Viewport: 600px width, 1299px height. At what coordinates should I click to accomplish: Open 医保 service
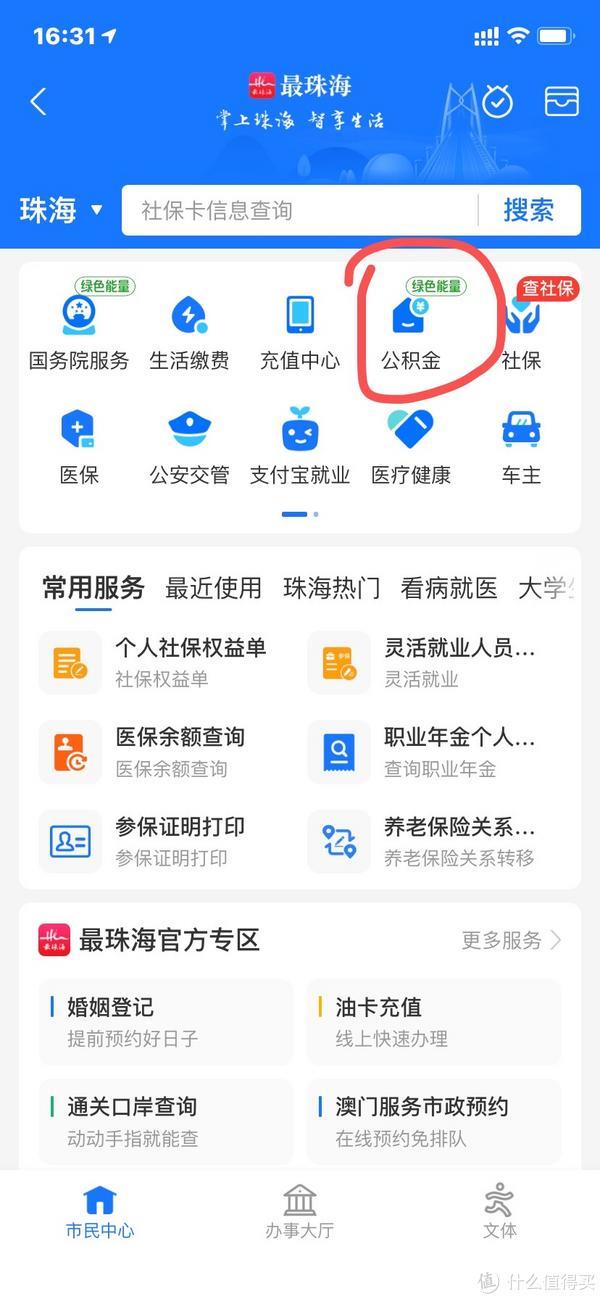point(79,446)
